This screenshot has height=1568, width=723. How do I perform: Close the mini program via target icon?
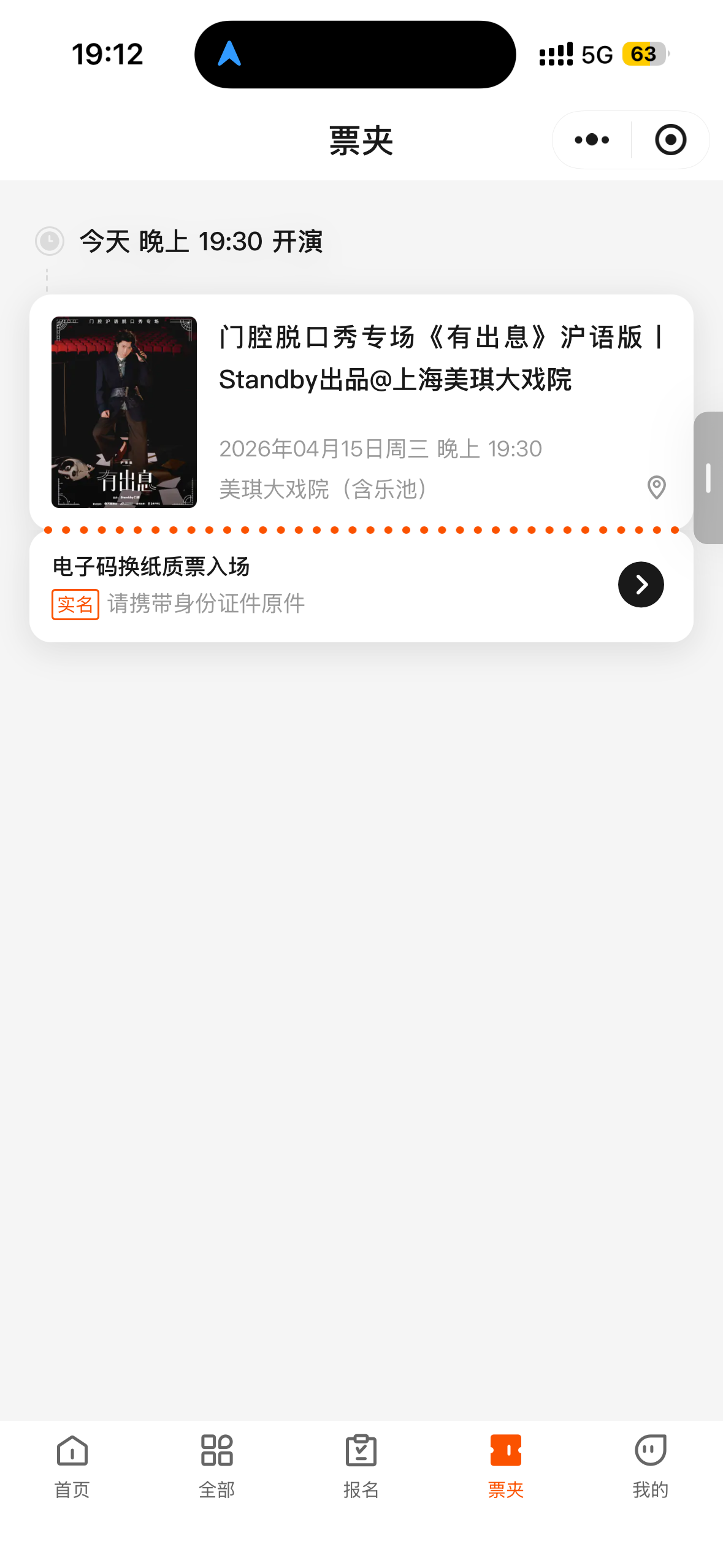pos(670,140)
